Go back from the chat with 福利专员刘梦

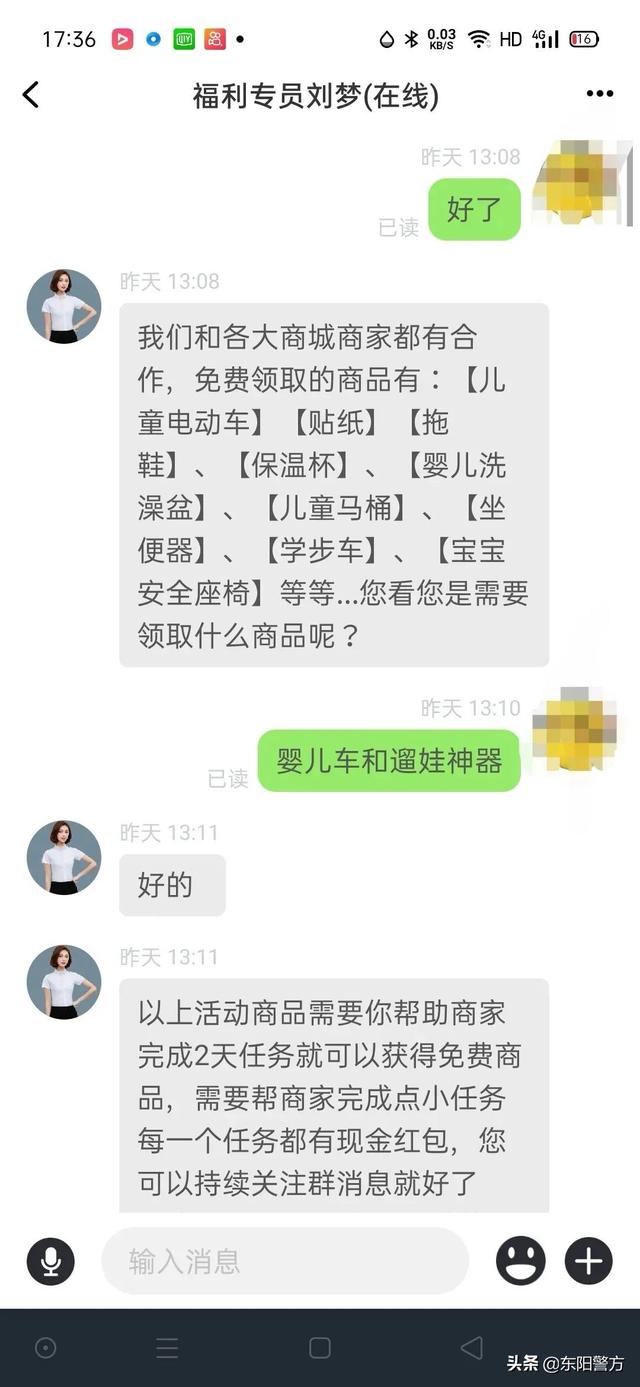pyautogui.click(x=31, y=95)
